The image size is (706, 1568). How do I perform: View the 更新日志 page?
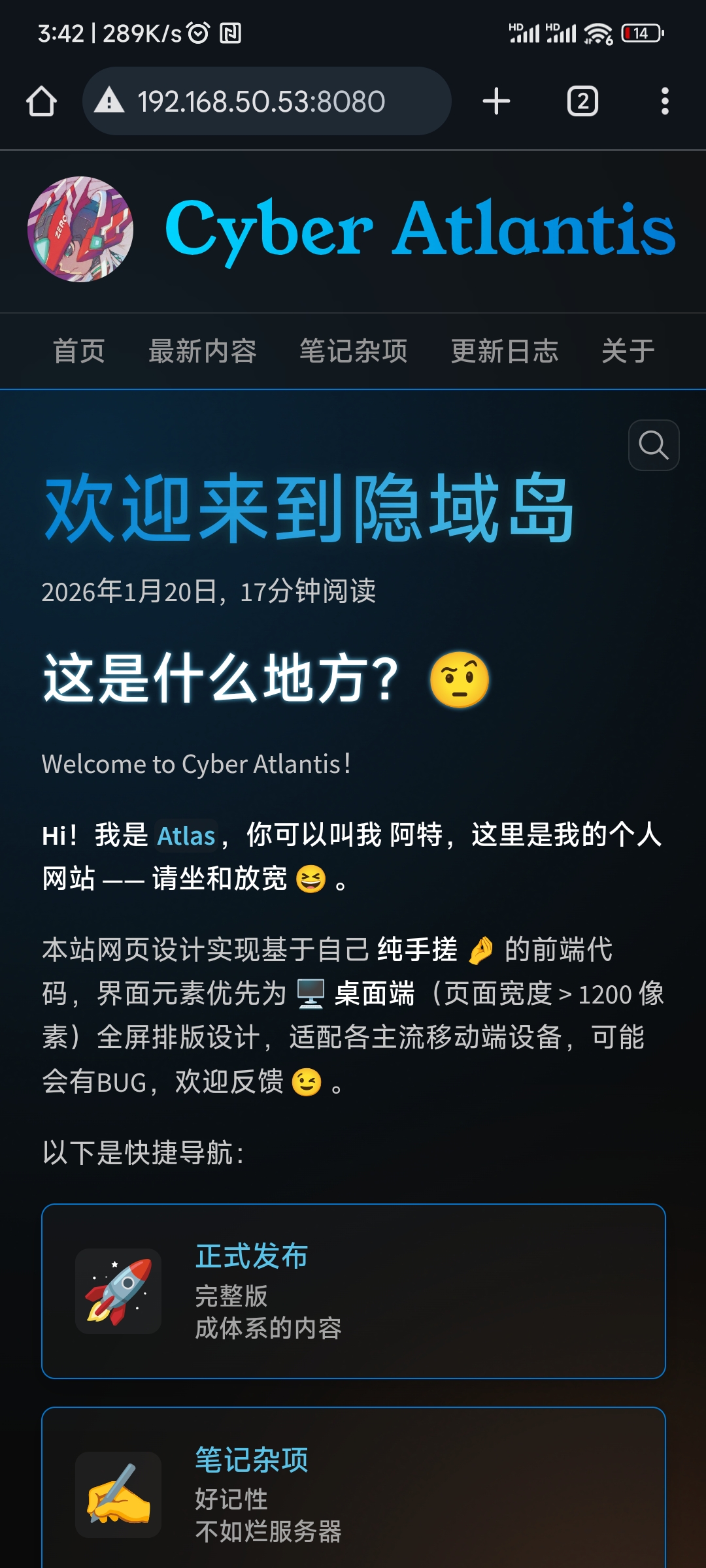click(505, 351)
